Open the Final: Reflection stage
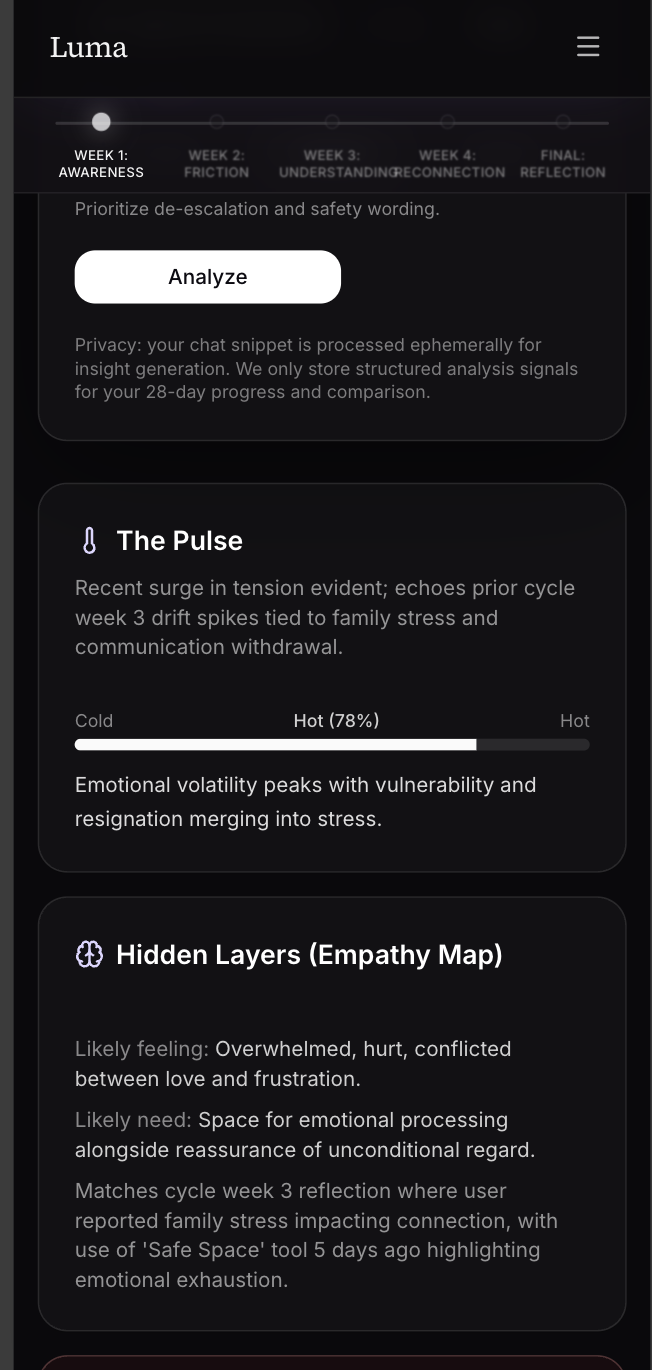Viewport: 652px width, 1370px height. point(563,146)
